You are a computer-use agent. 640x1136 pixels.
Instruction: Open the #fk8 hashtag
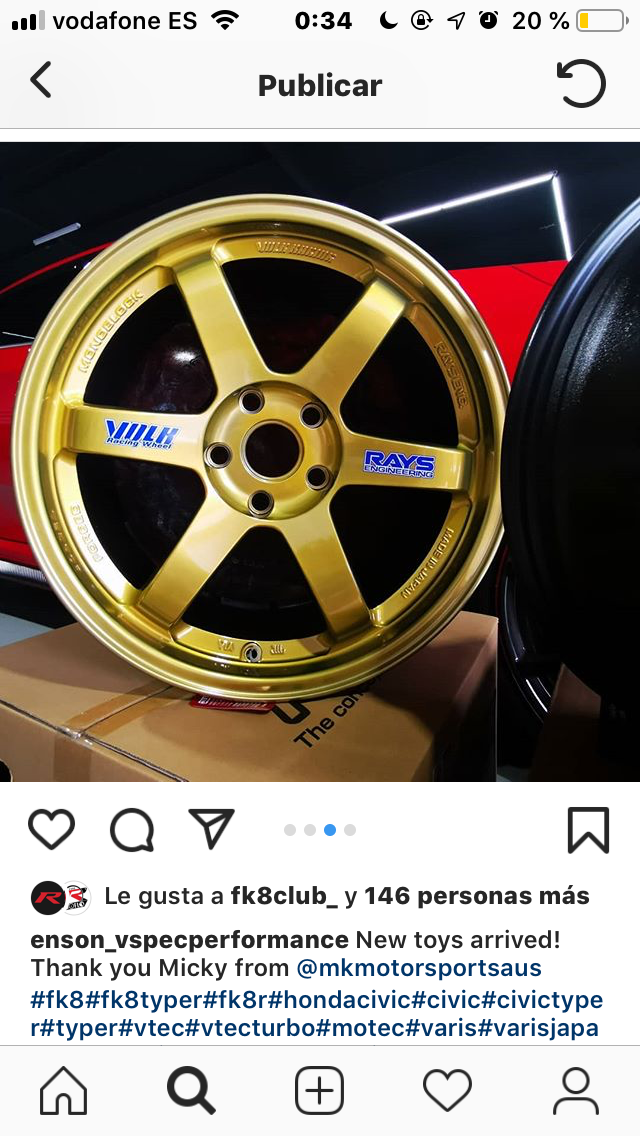56,1000
